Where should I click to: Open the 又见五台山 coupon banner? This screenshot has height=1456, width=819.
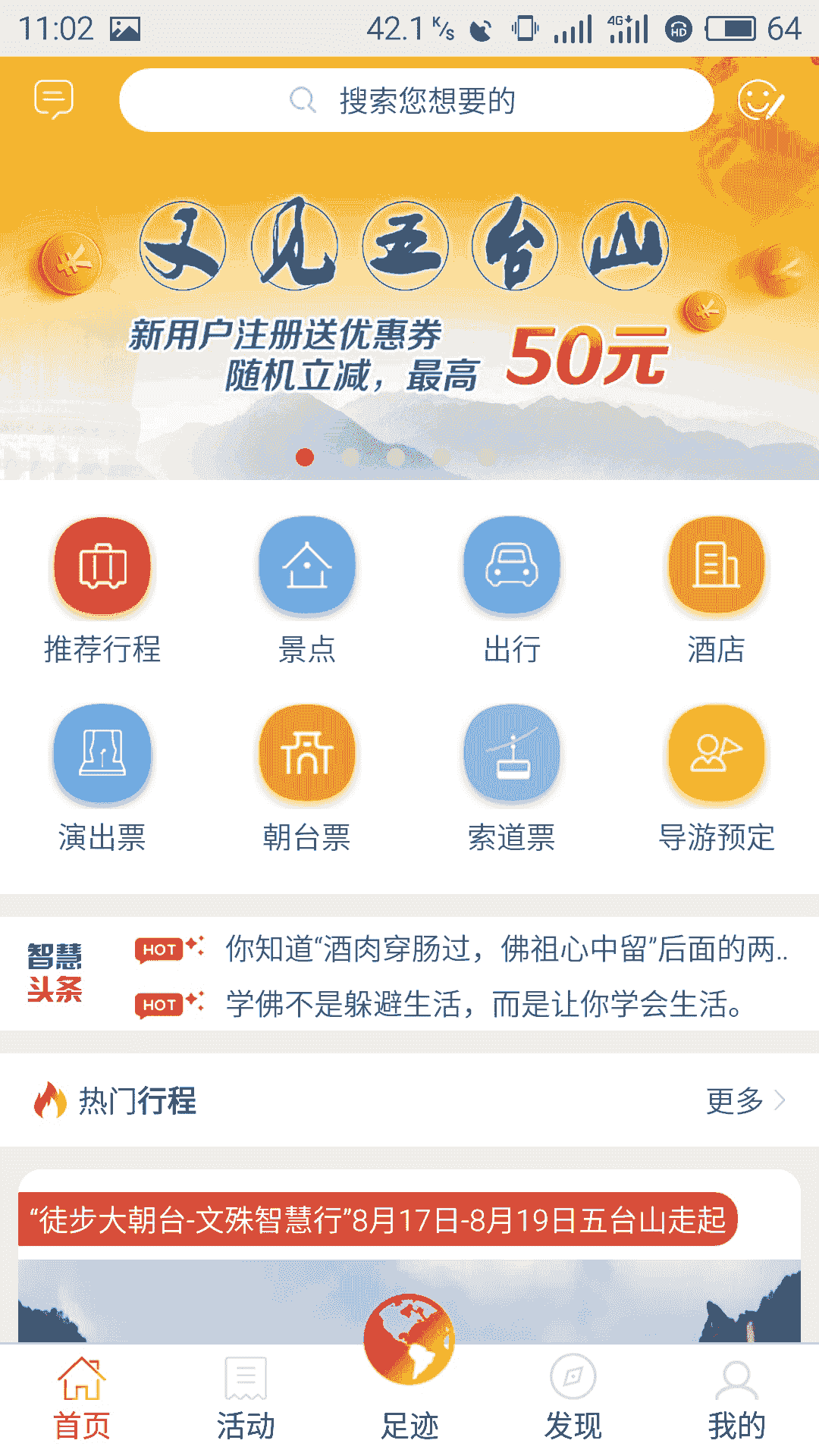409,303
